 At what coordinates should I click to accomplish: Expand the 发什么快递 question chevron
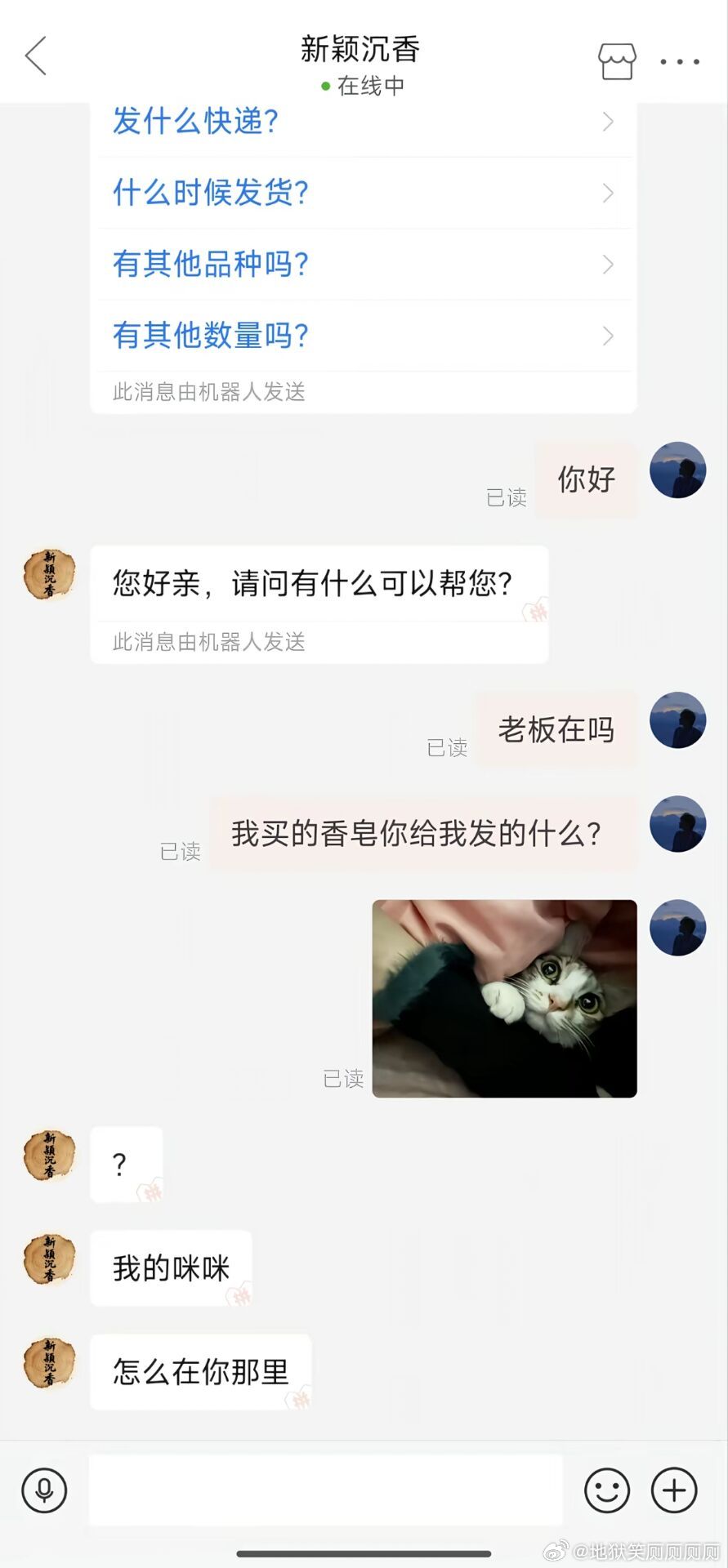click(x=606, y=121)
